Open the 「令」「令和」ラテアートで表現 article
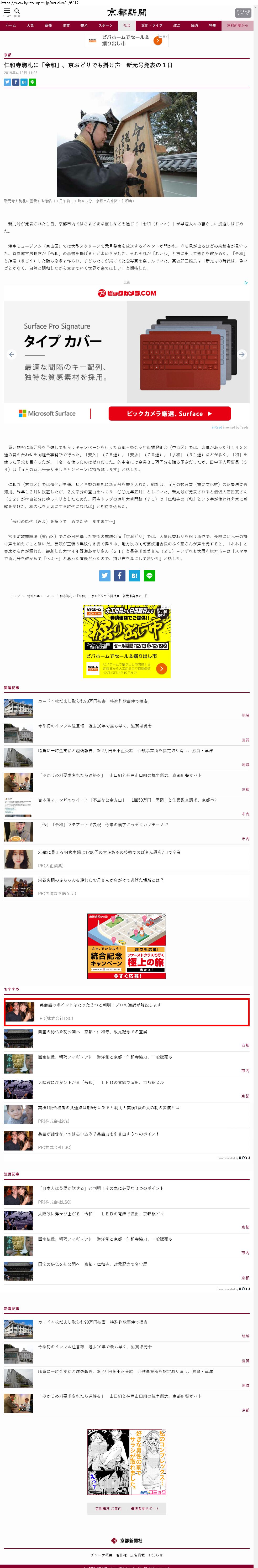 click(x=103, y=825)
